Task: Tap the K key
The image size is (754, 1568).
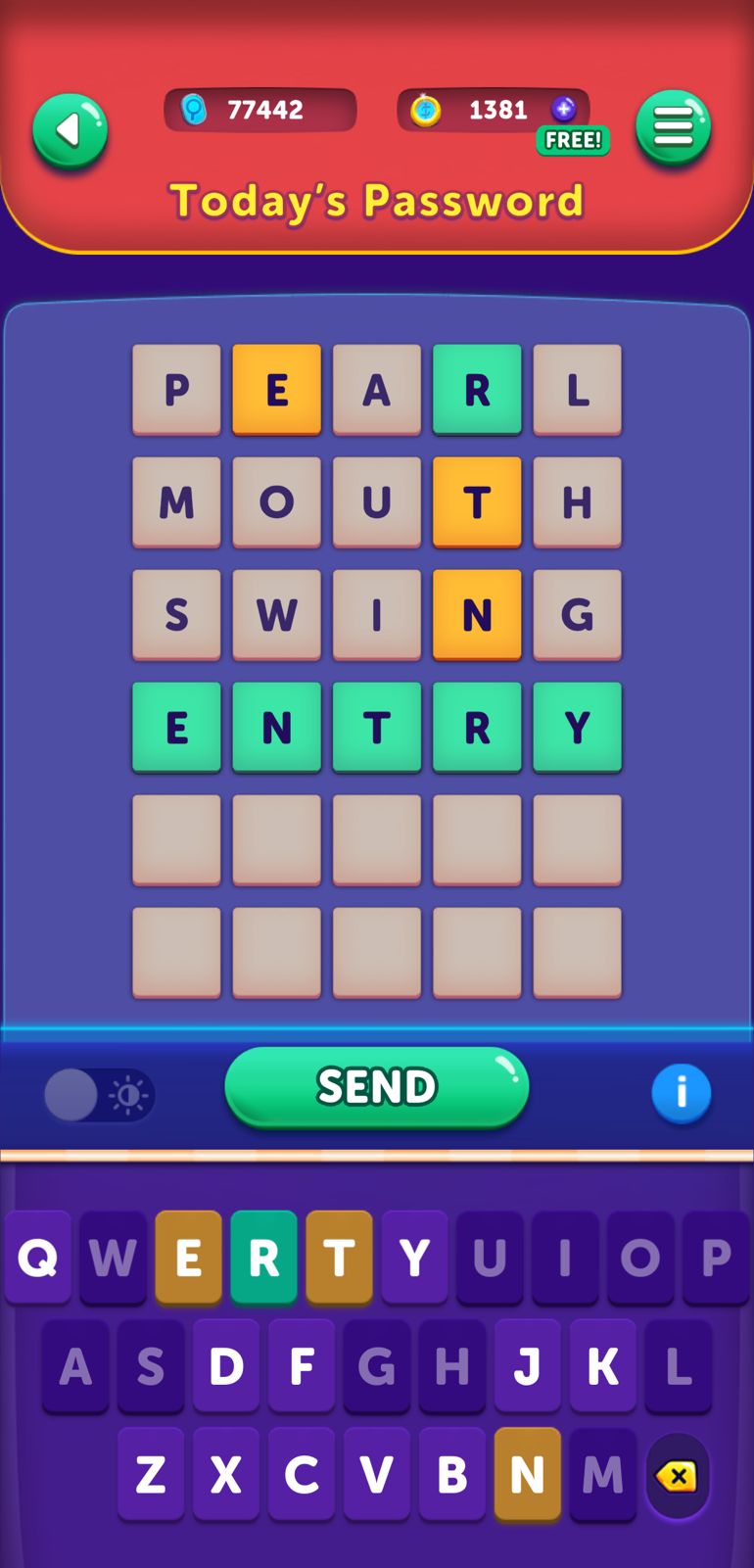Action: click(603, 1365)
